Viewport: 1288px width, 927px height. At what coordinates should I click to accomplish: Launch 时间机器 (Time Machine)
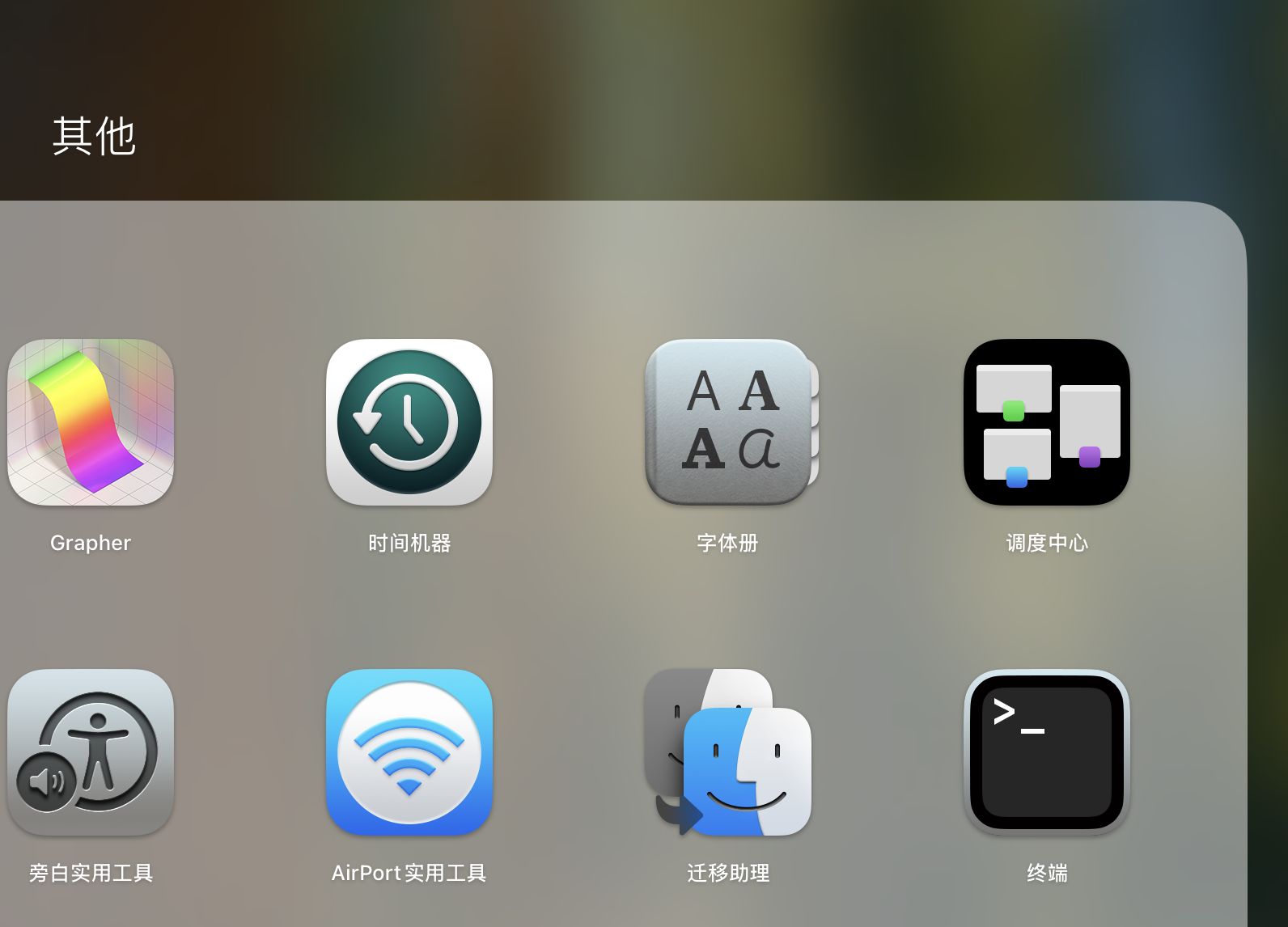[x=409, y=422]
